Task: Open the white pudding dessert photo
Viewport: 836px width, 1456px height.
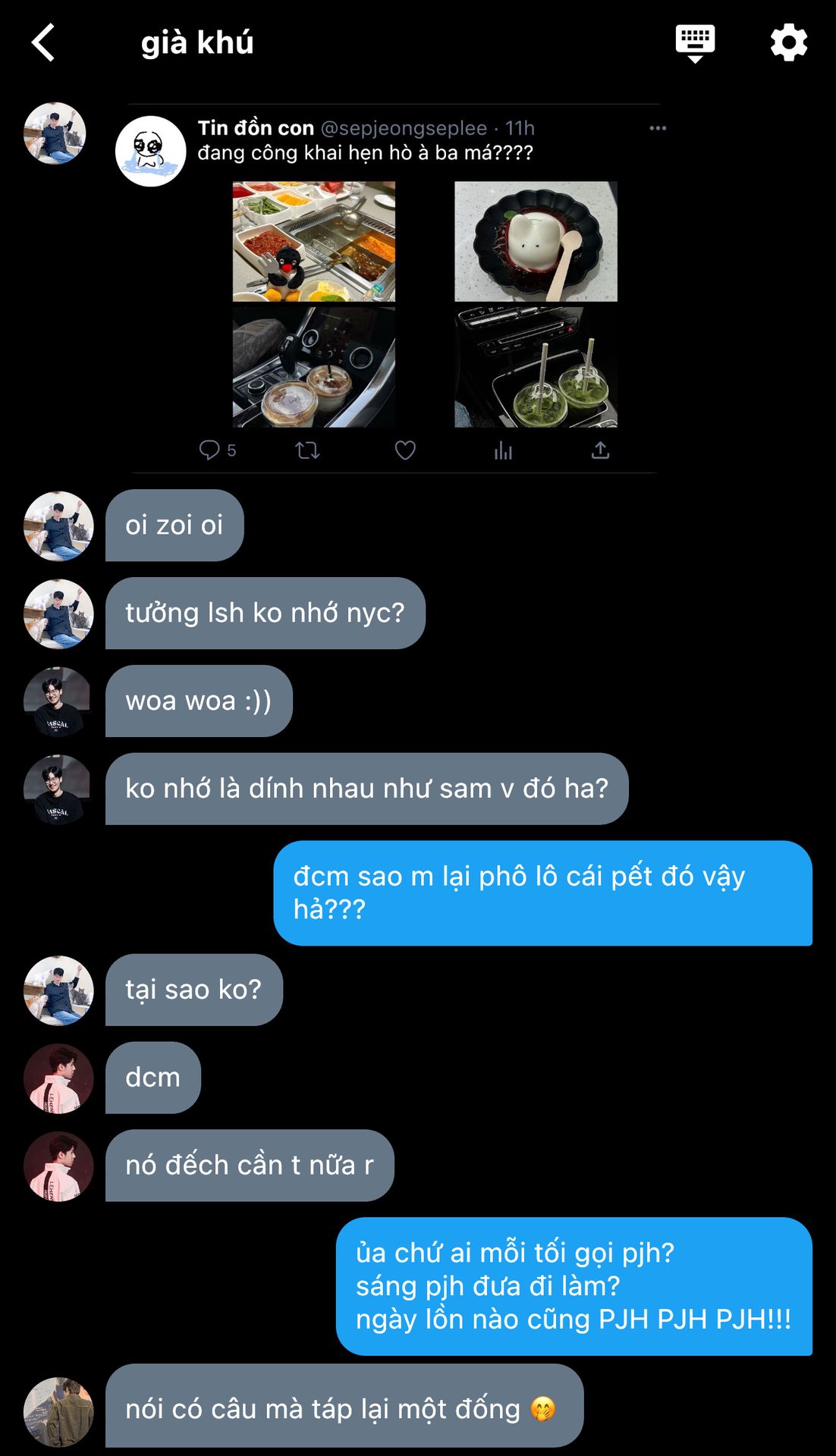Action: tap(536, 241)
